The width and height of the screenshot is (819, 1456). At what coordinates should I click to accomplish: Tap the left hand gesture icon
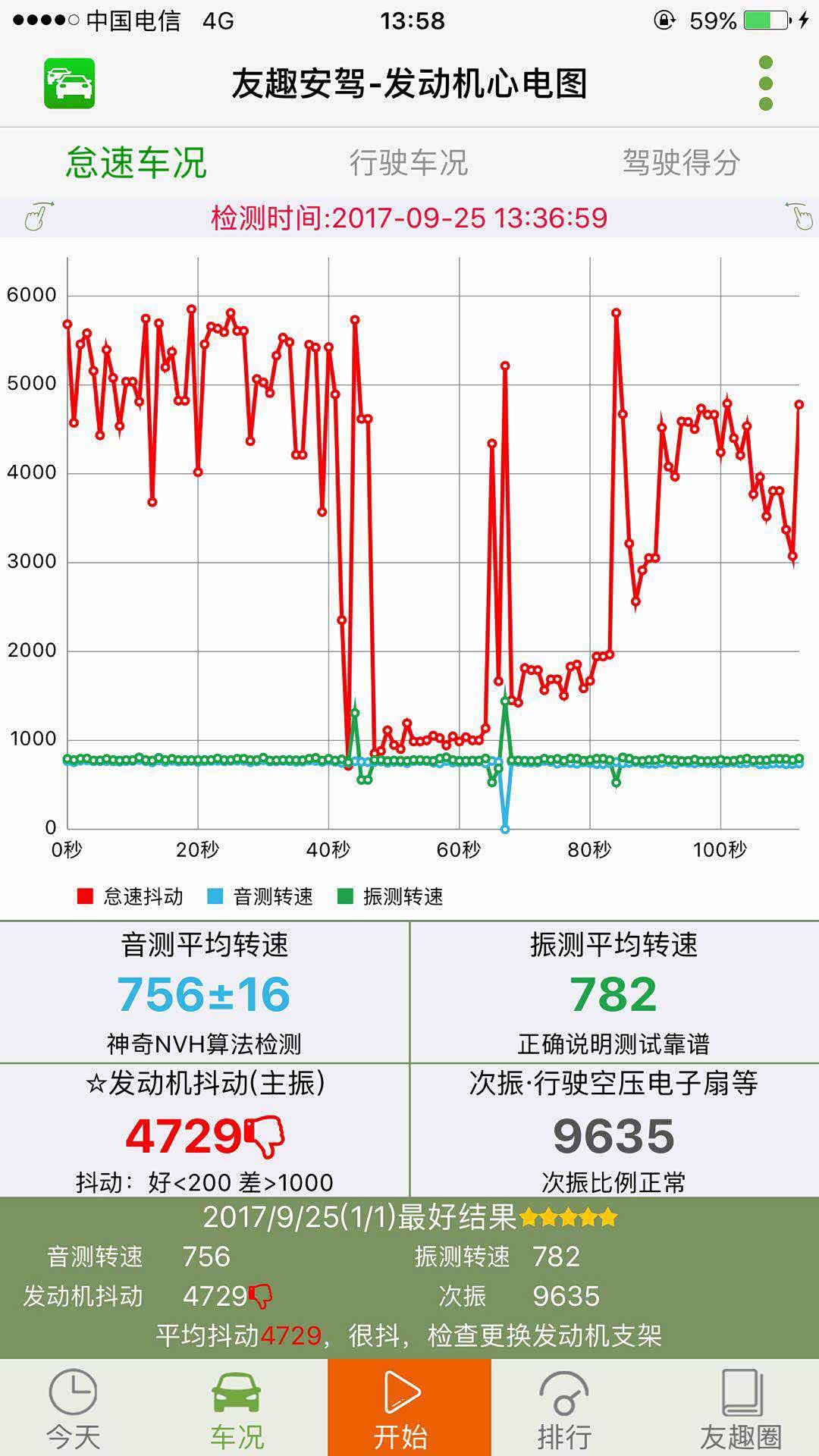38,217
